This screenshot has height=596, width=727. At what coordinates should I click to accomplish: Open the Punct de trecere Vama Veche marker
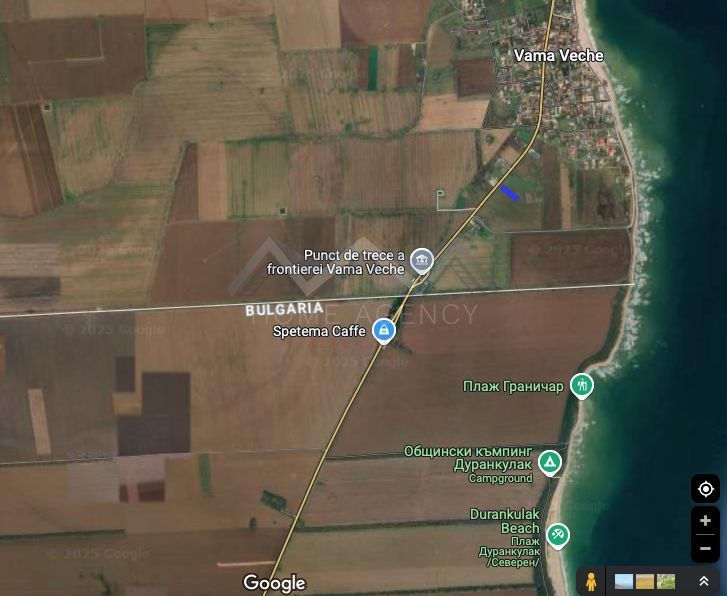click(422, 261)
